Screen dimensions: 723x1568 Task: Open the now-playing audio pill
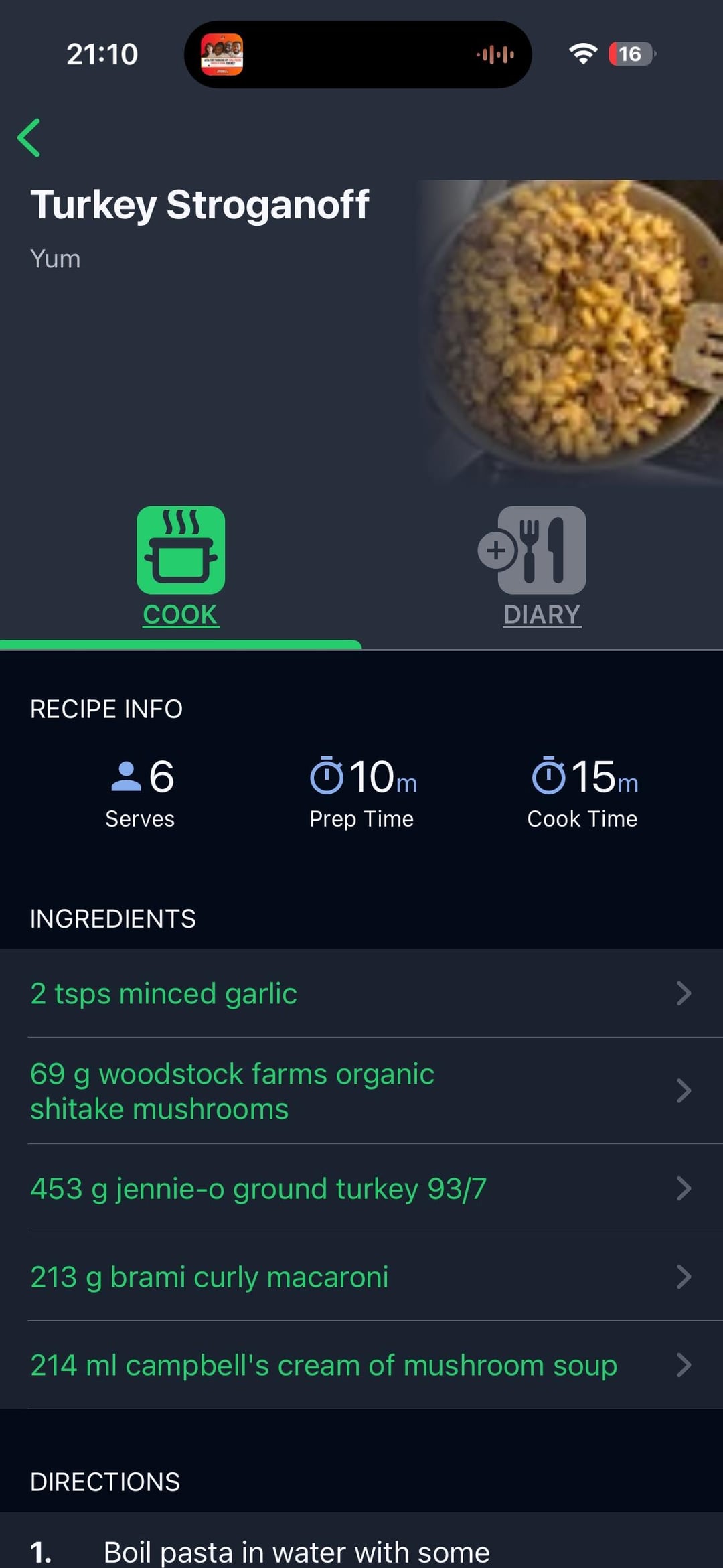(x=357, y=54)
